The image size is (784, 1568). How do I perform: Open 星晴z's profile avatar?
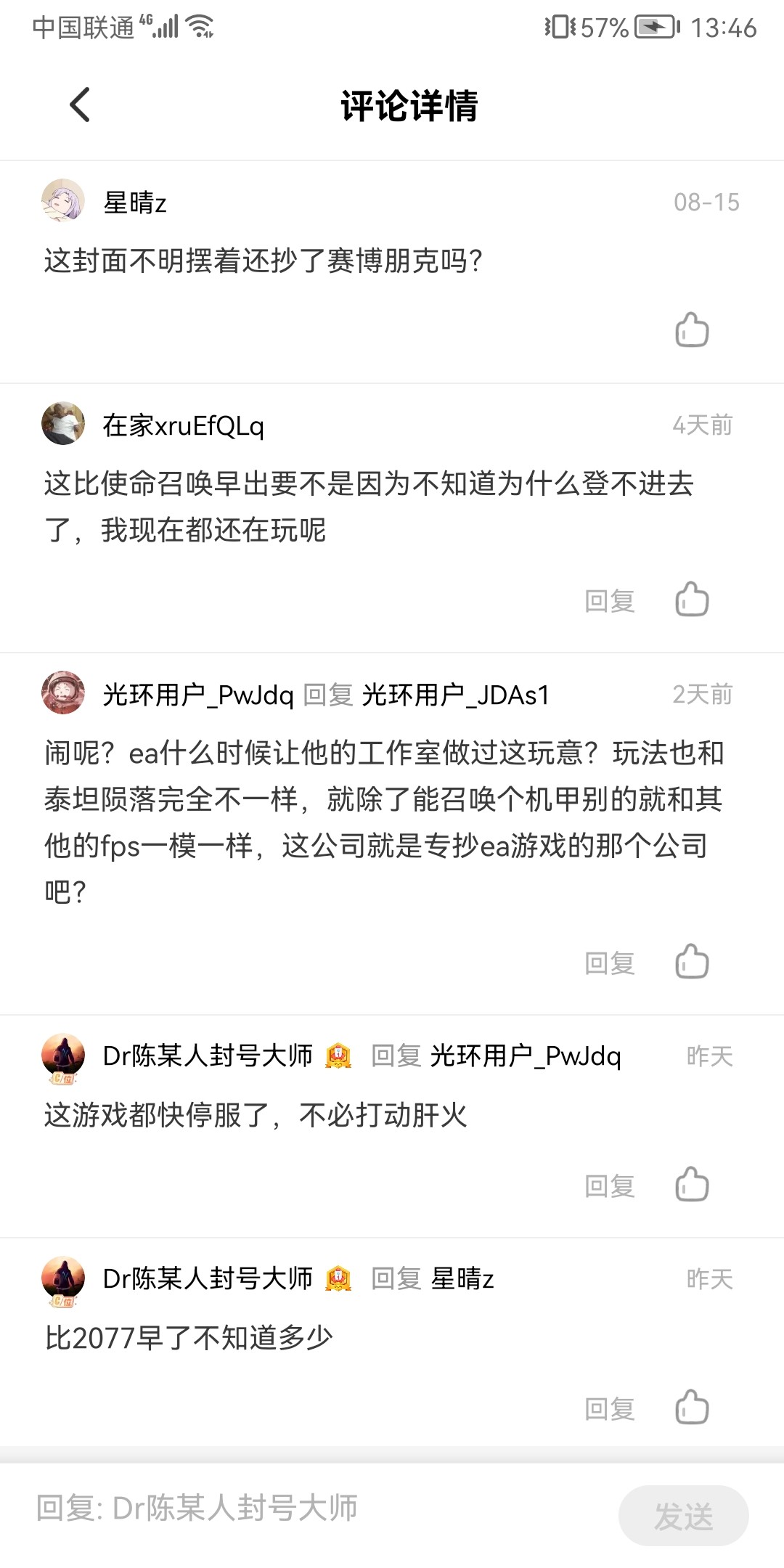[x=63, y=200]
